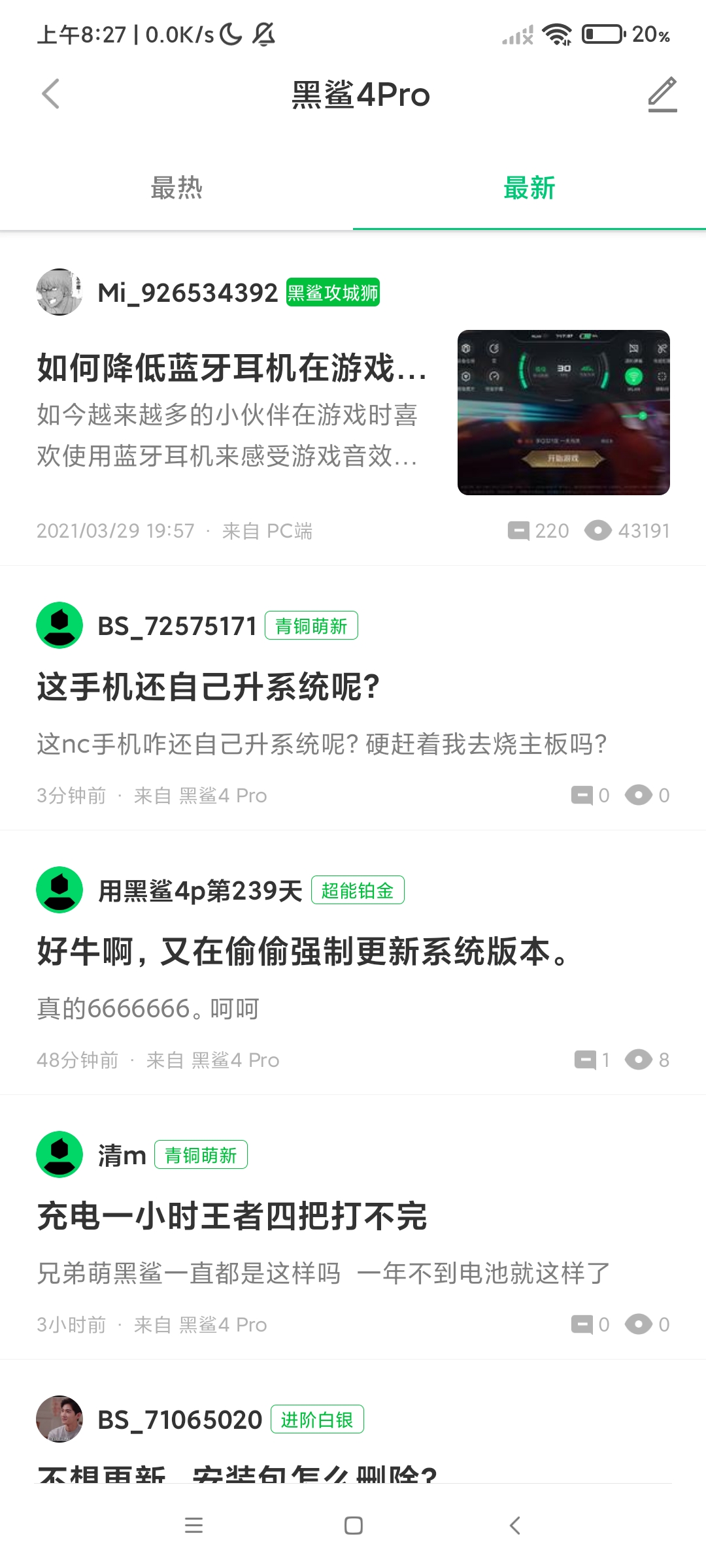Select the 最新 tab
The width and height of the screenshot is (706, 1568).
point(529,188)
